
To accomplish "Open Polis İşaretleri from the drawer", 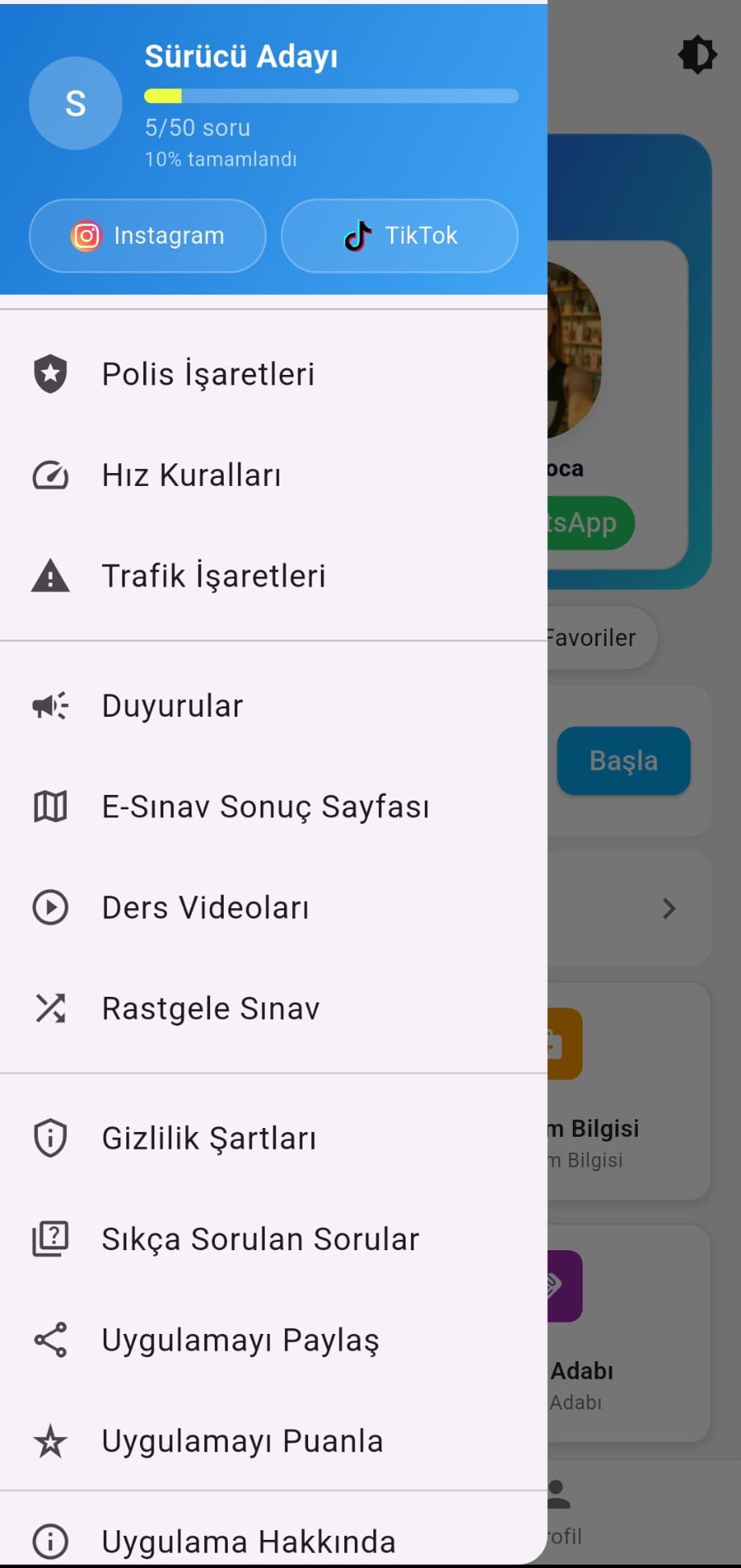I will click(x=208, y=374).
